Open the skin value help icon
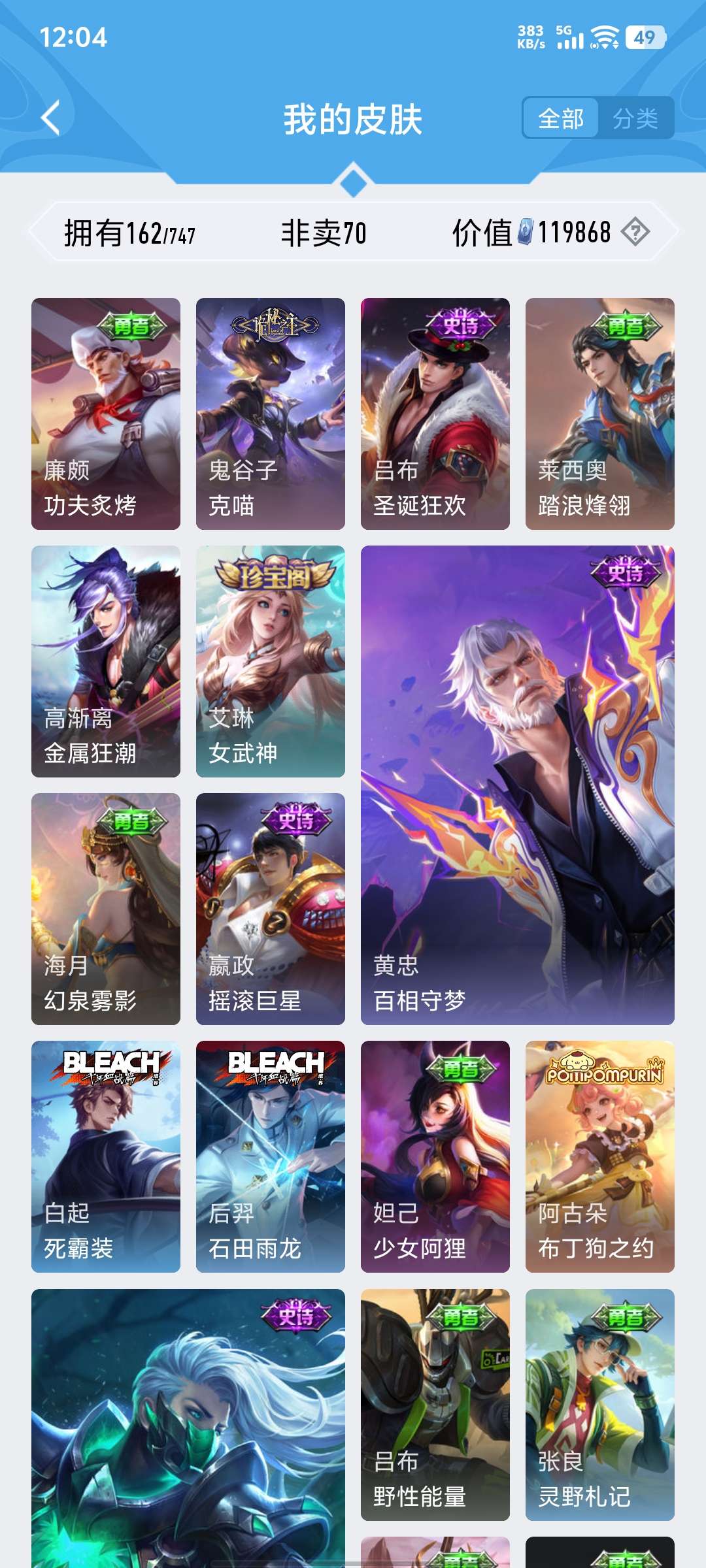 pos(635,232)
